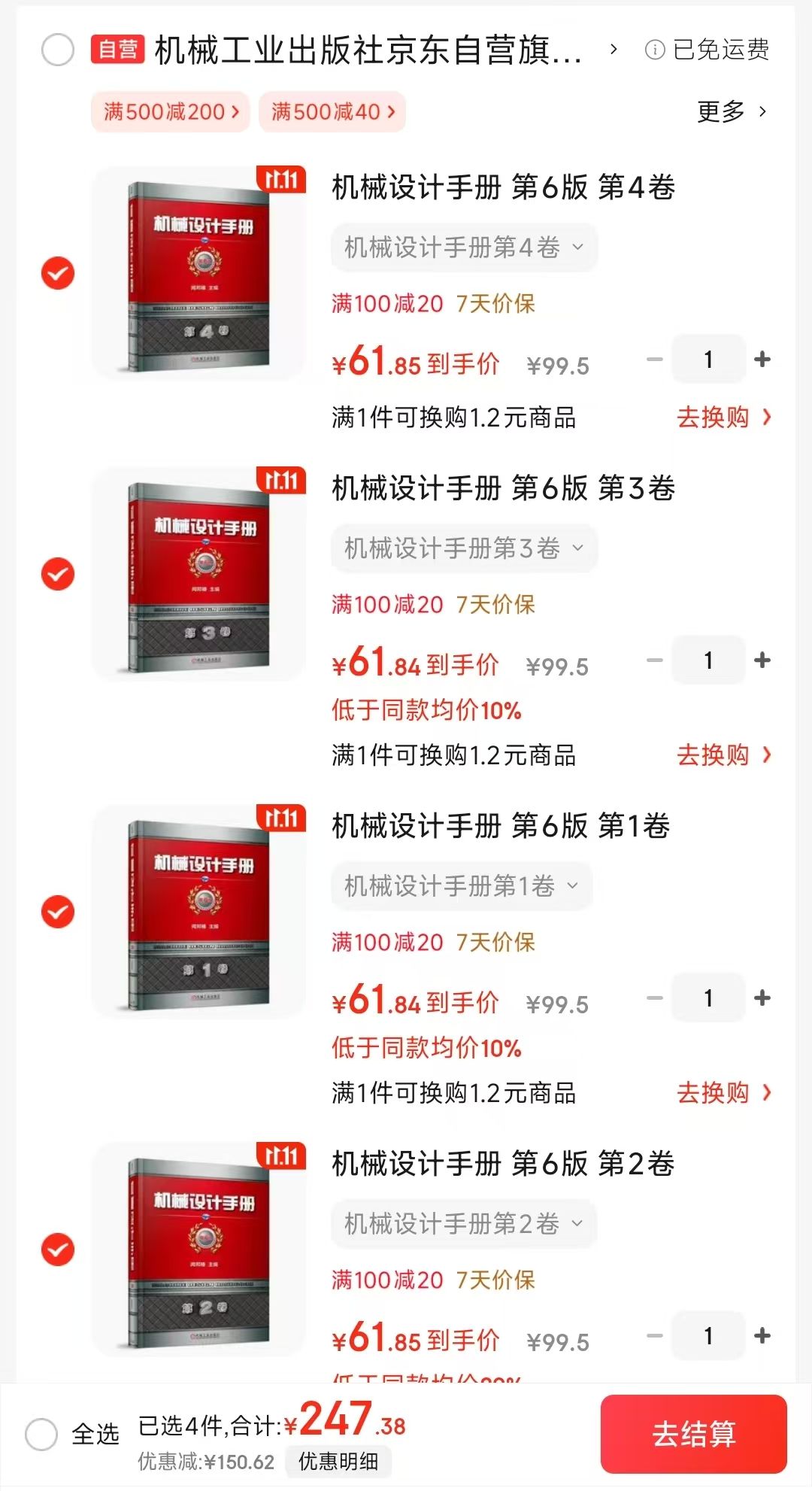Screen dimensions: 812x1491
Task: Uncheck 机械设计手册 第6版 第2卷 item
Action: (x=58, y=1250)
